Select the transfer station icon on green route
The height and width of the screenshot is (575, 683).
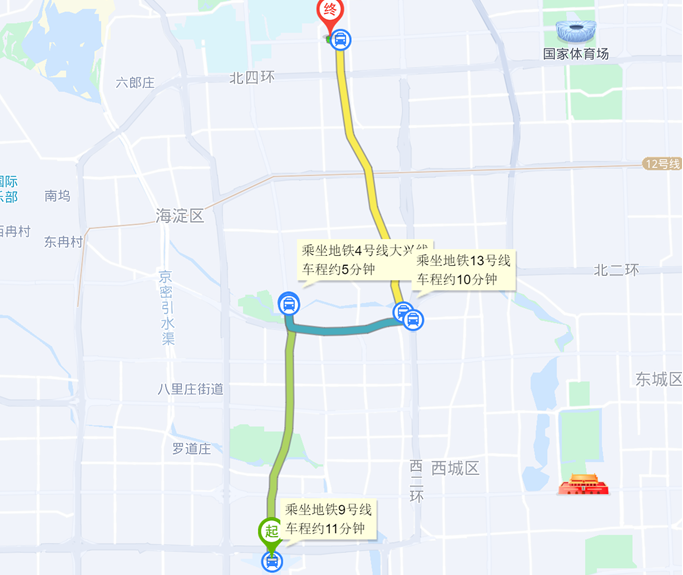(288, 302)
